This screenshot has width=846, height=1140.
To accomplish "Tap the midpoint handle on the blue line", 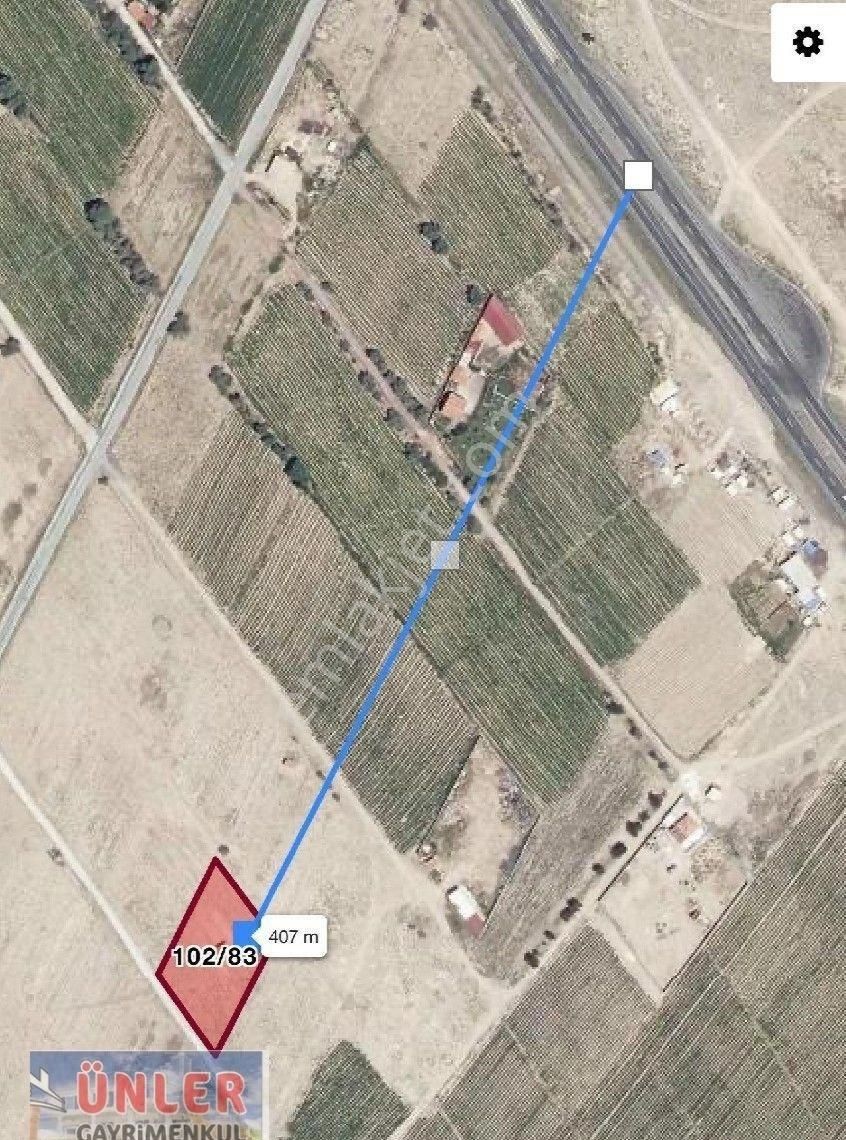I will tap(444, 554).
